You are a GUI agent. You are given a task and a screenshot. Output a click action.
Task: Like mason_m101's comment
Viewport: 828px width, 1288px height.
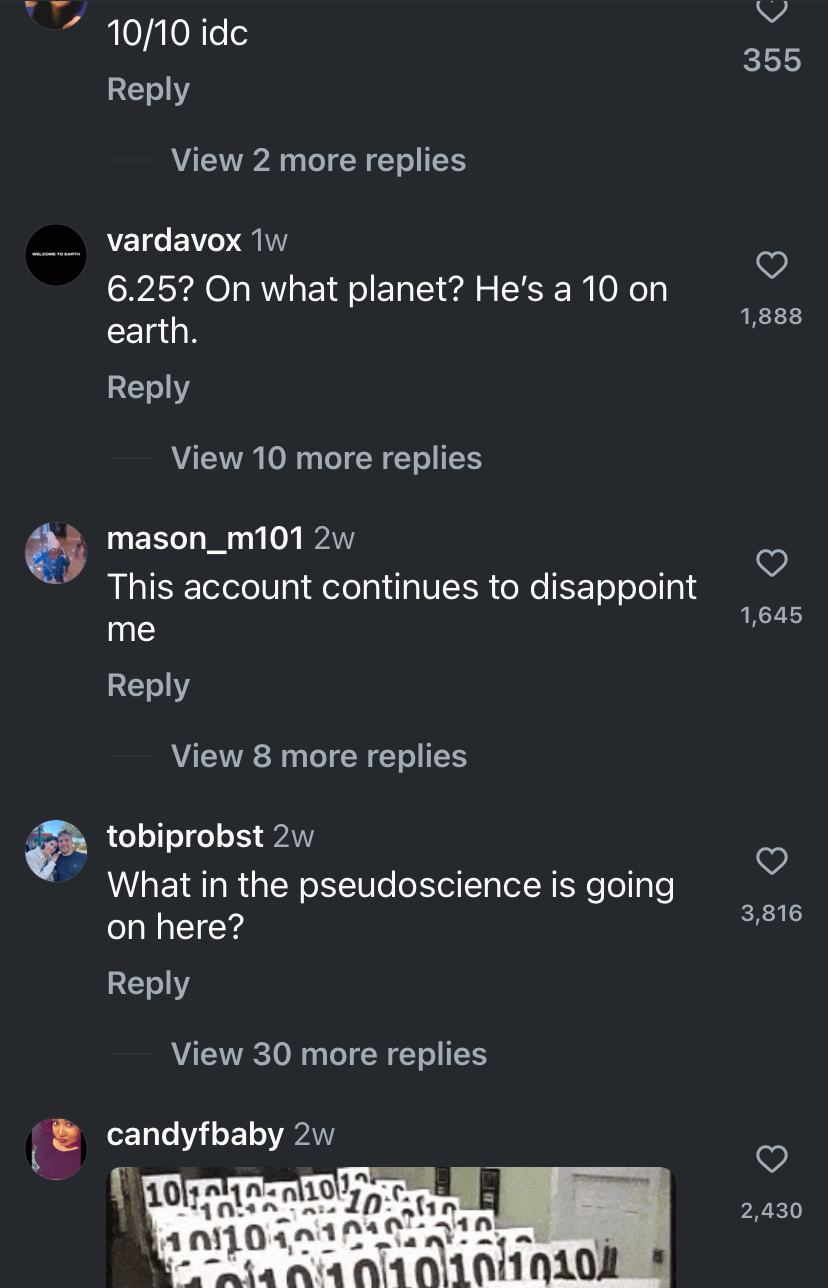click(x=771, y=563)
